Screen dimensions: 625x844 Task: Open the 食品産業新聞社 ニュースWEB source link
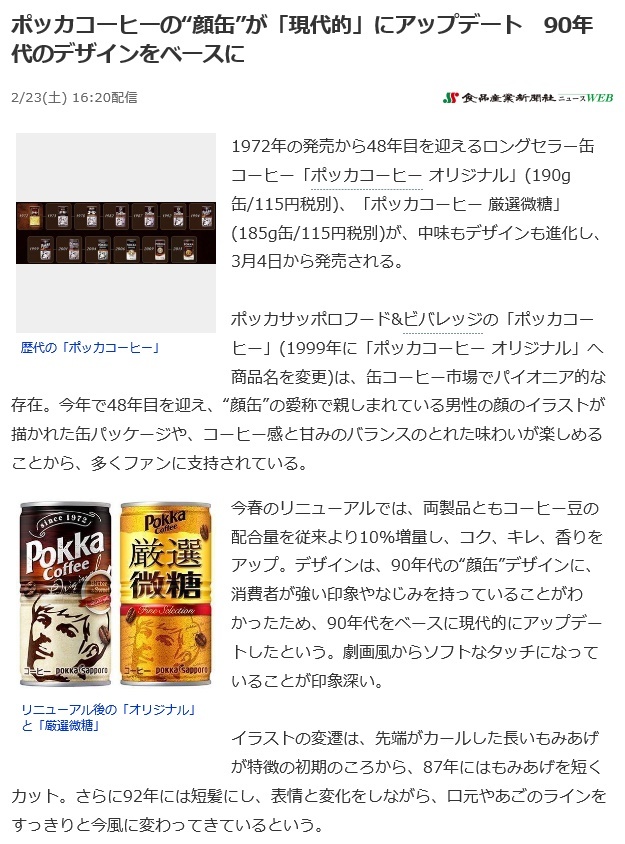tap(528, 97)
